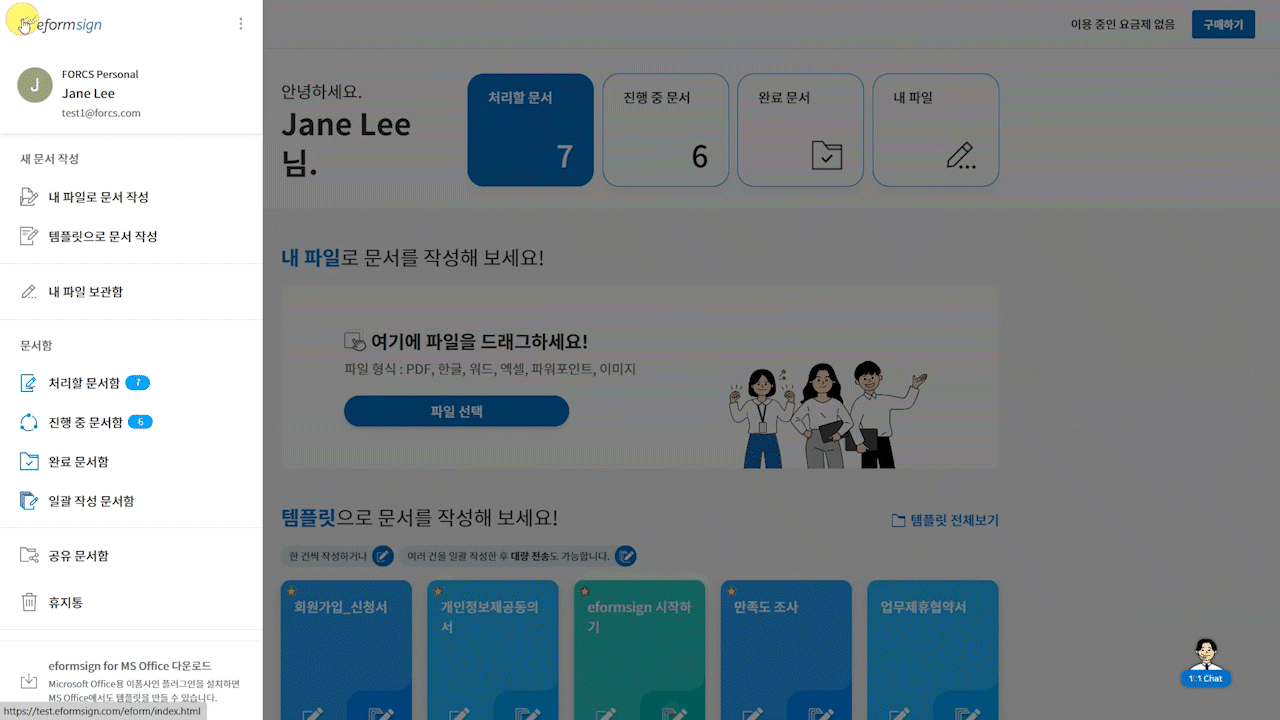
Task: Open the three-dot overflow menu in drawer
Action: pyautogui.click(x=241, y=24)
